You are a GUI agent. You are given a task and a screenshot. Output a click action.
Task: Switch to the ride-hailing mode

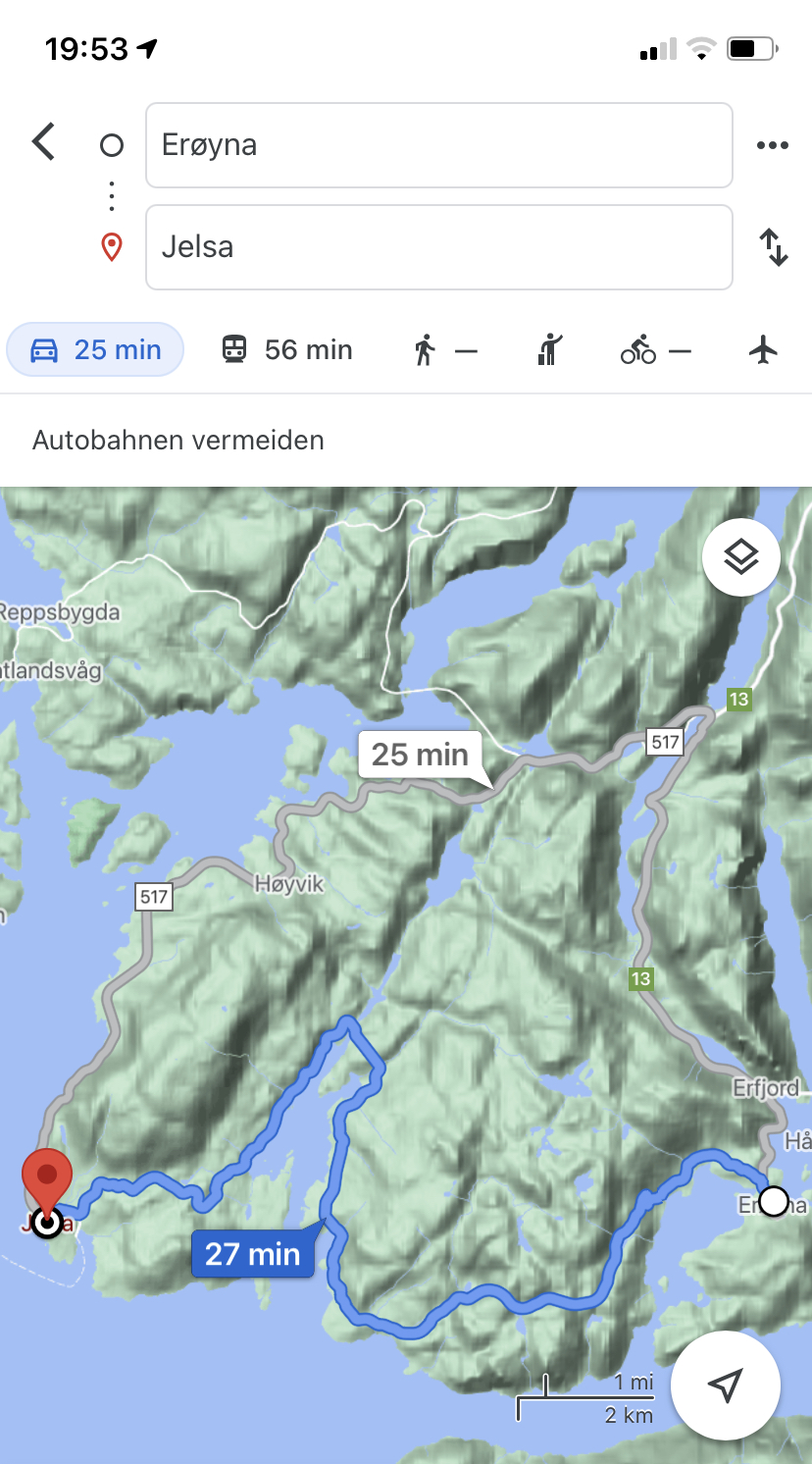(550, 349)
